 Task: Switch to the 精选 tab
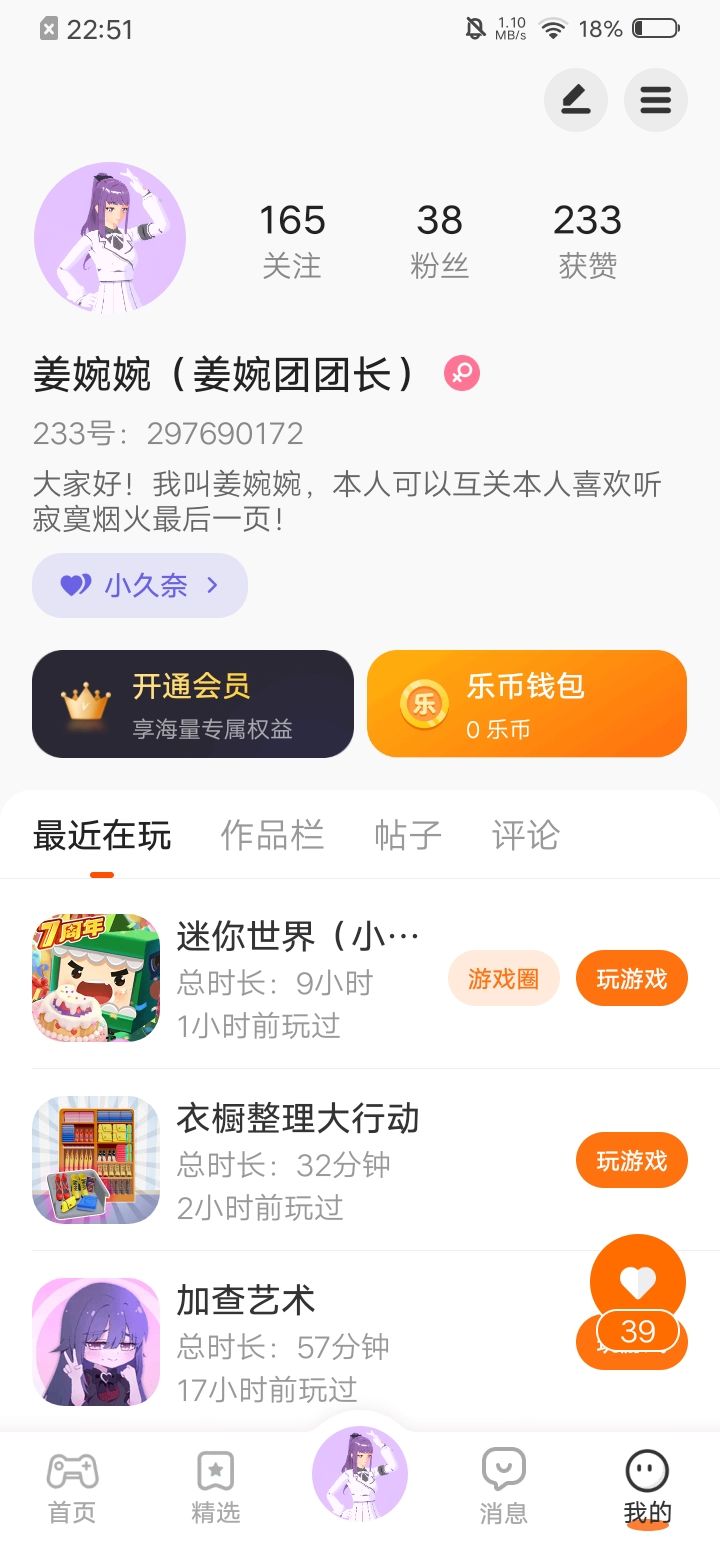[216, 1487]
